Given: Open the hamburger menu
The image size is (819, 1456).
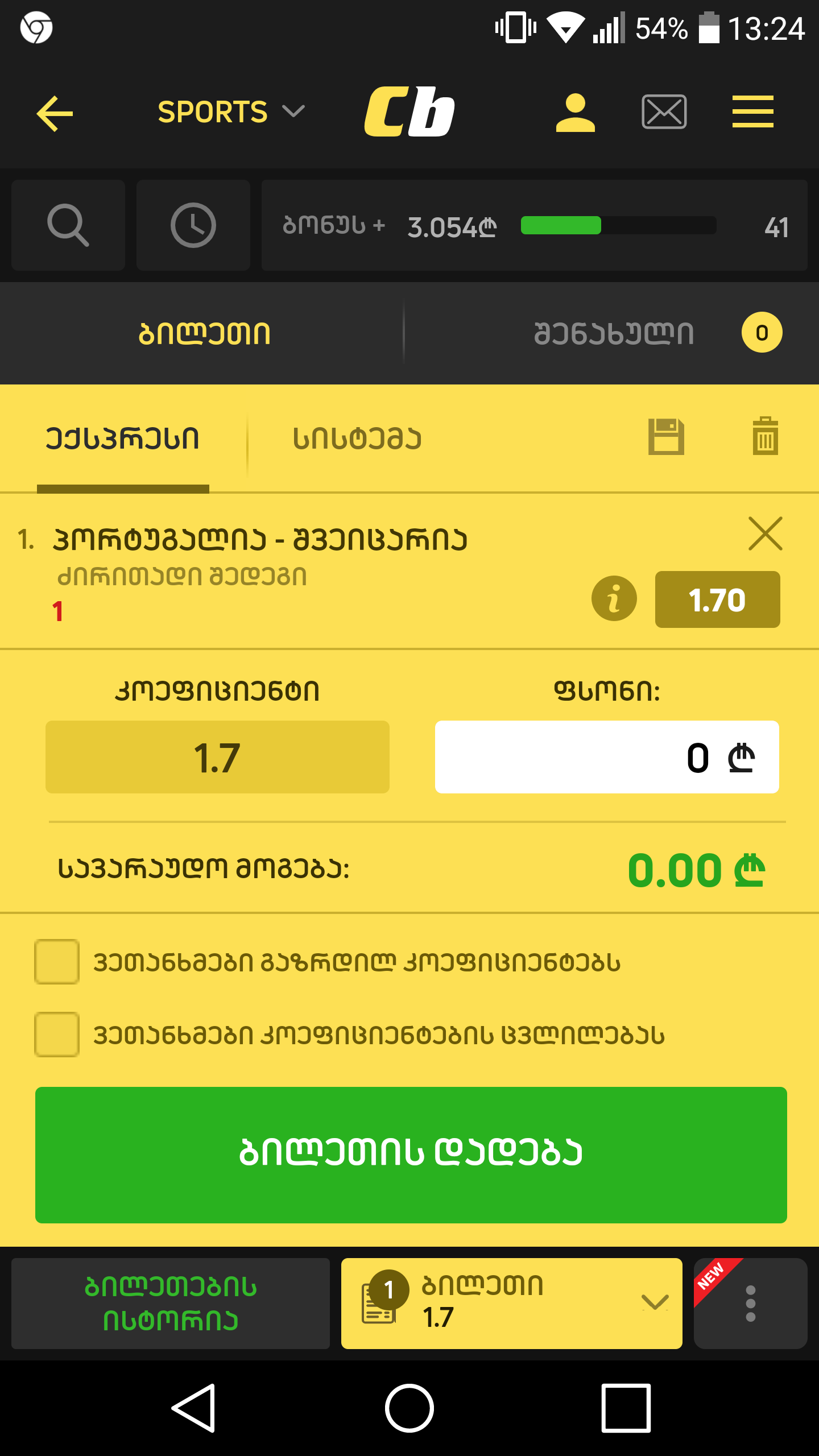Looking at the screenshot, I should (752, 112).
